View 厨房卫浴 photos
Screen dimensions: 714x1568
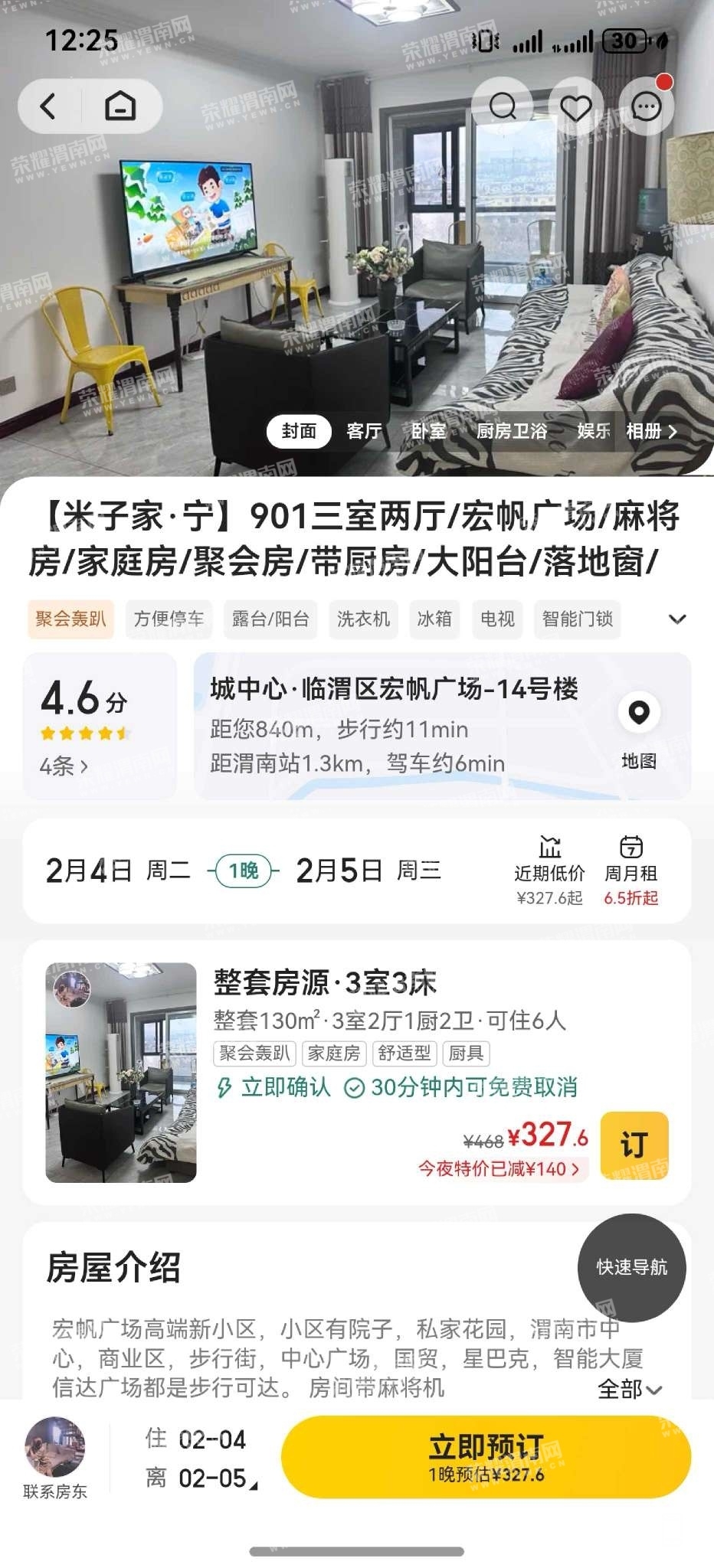click(x=512, y=431)
